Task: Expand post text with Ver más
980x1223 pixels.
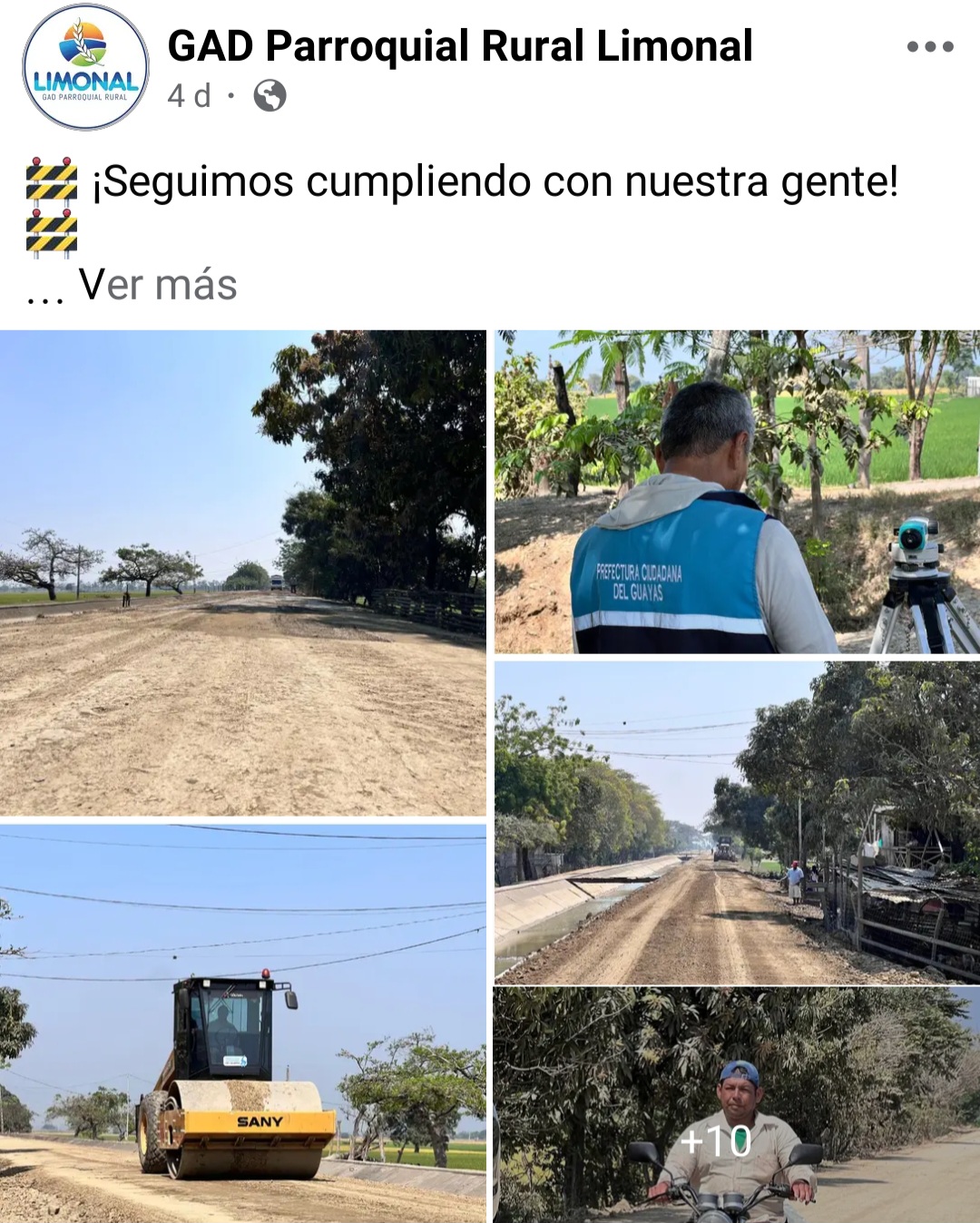Action: [157, 285]
